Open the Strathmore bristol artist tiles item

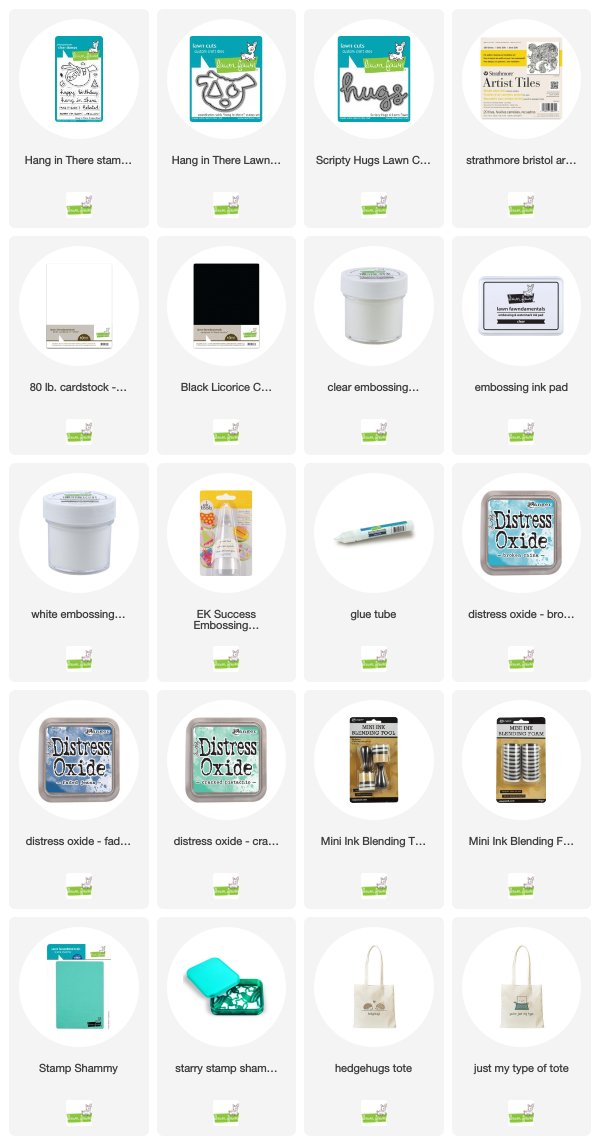point(521,118)
